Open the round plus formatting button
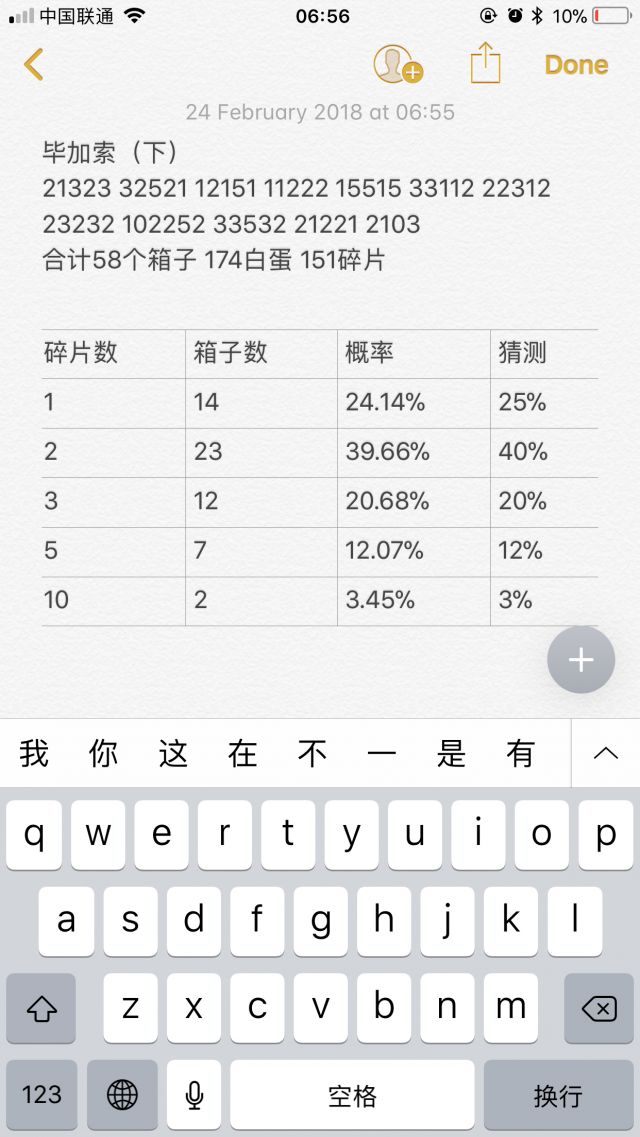This screenshot has height=1137, width=640. pyautogui.click(x=581, y=660)
